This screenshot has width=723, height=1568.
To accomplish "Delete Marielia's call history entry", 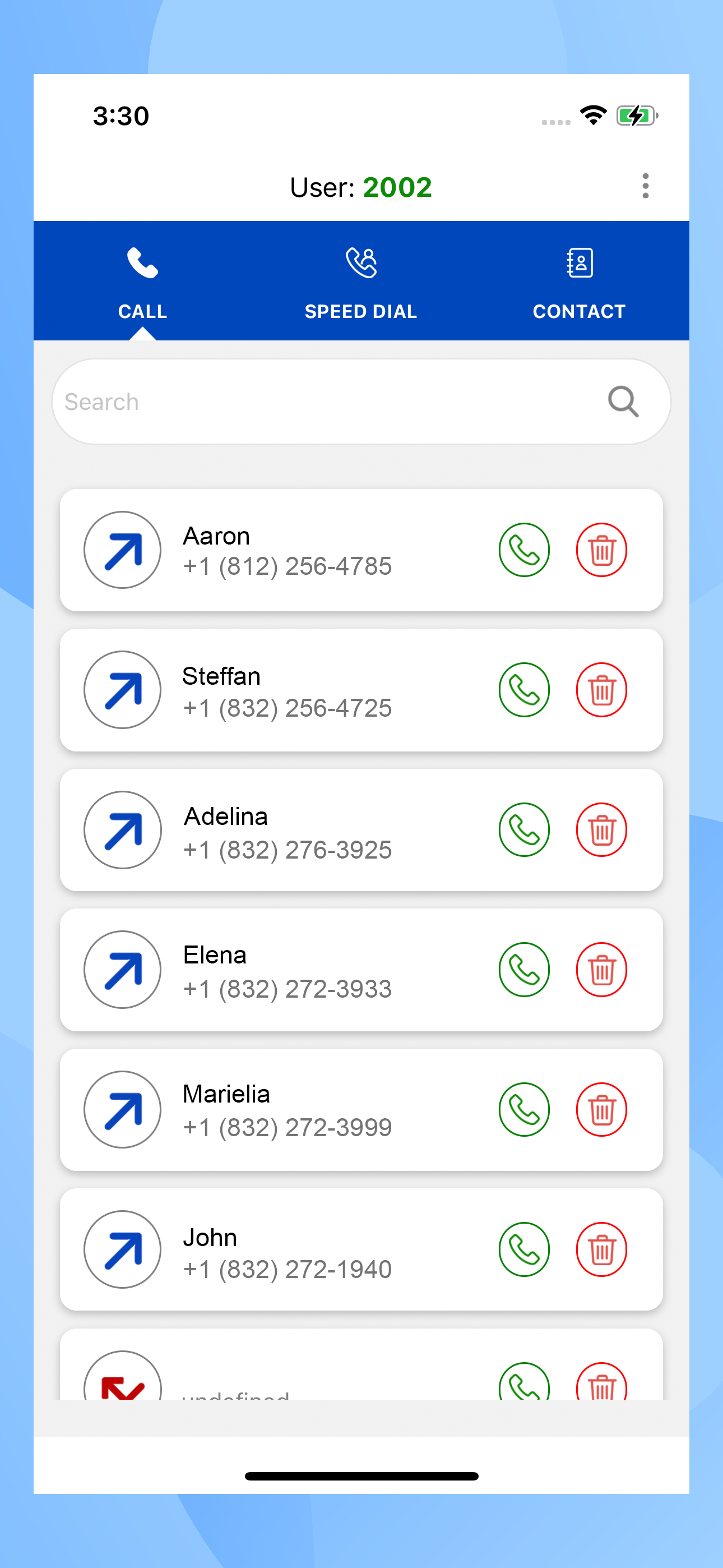I will (601, 1110).
